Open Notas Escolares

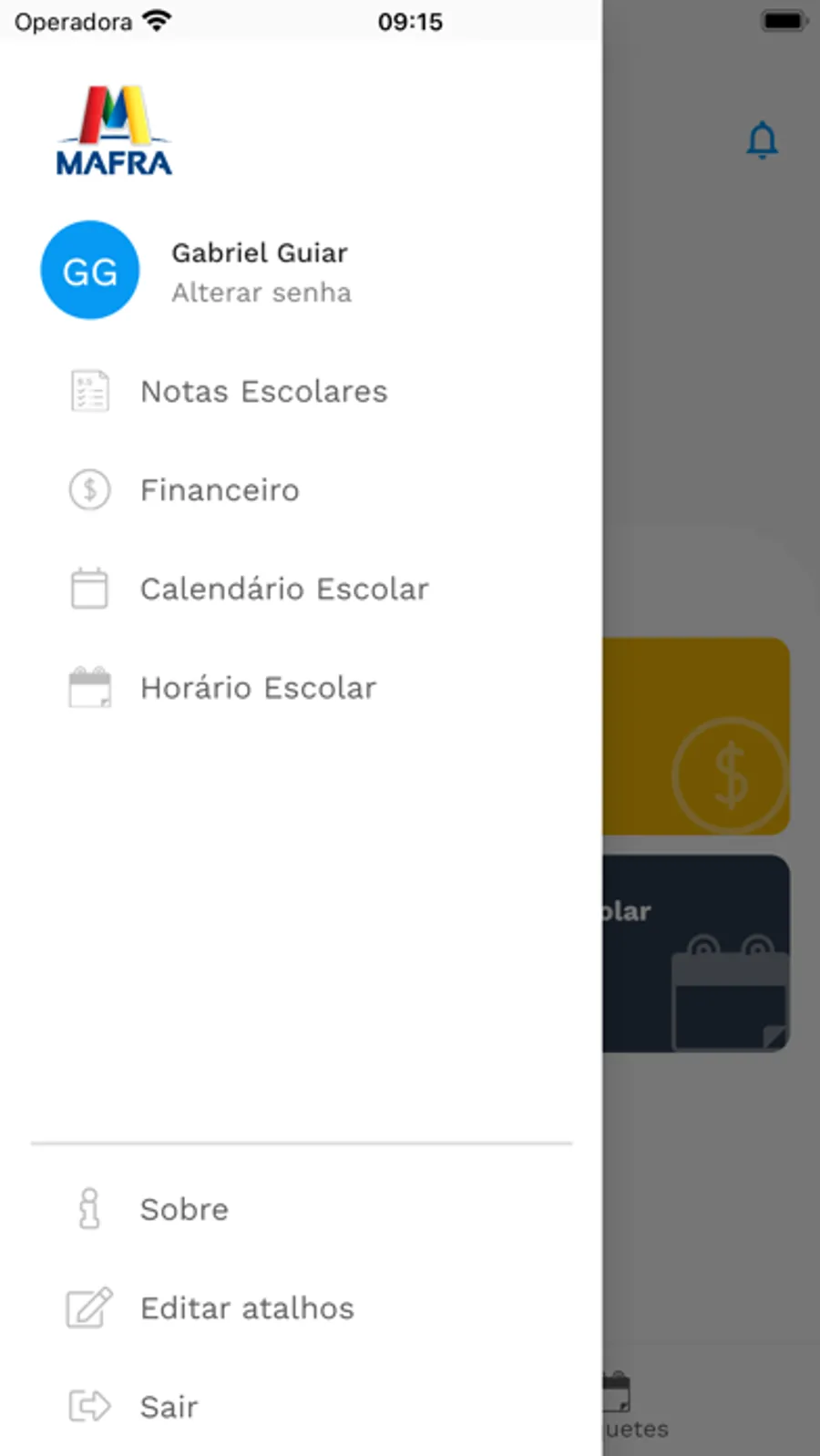click(x=263, y=392)
